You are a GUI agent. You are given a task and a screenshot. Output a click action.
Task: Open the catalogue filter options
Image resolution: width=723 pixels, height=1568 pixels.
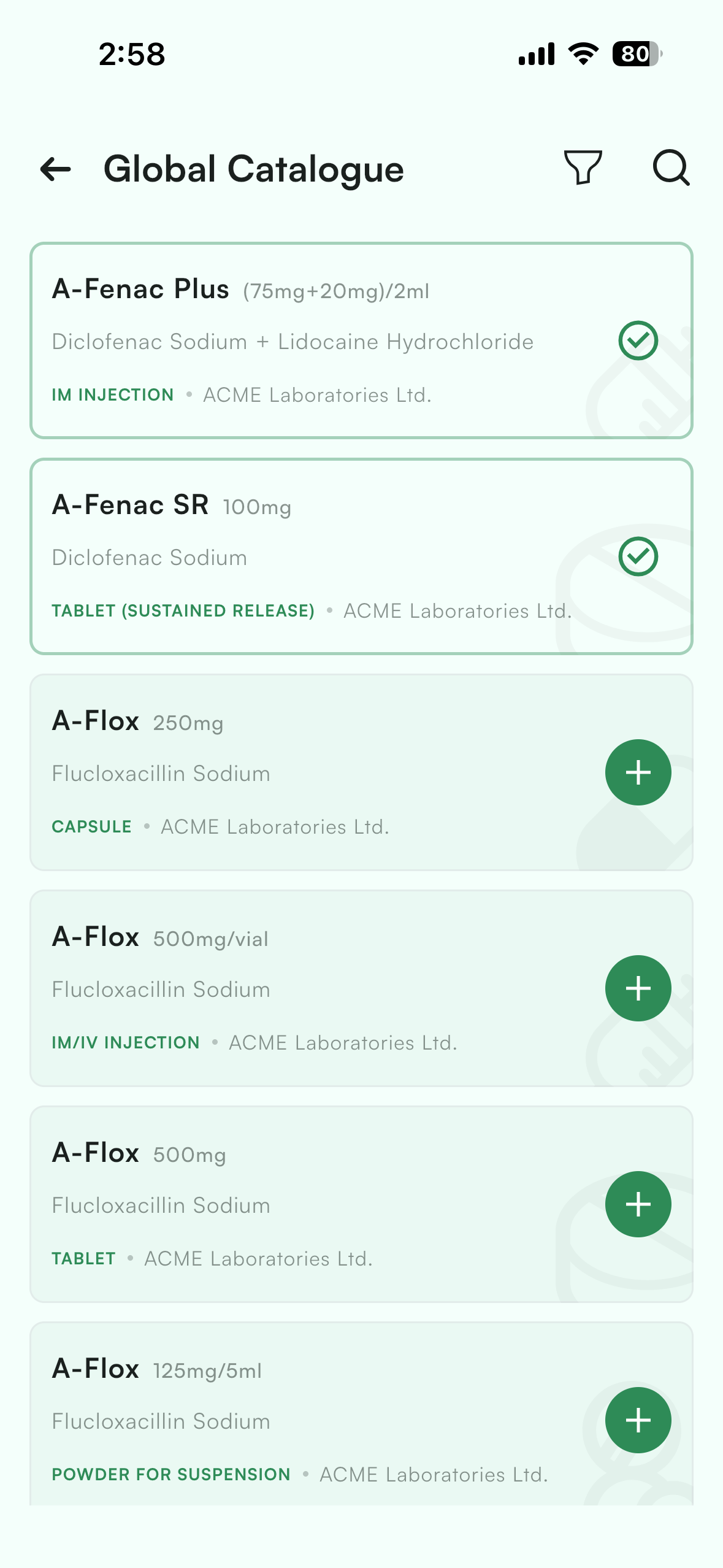[583, 167]
